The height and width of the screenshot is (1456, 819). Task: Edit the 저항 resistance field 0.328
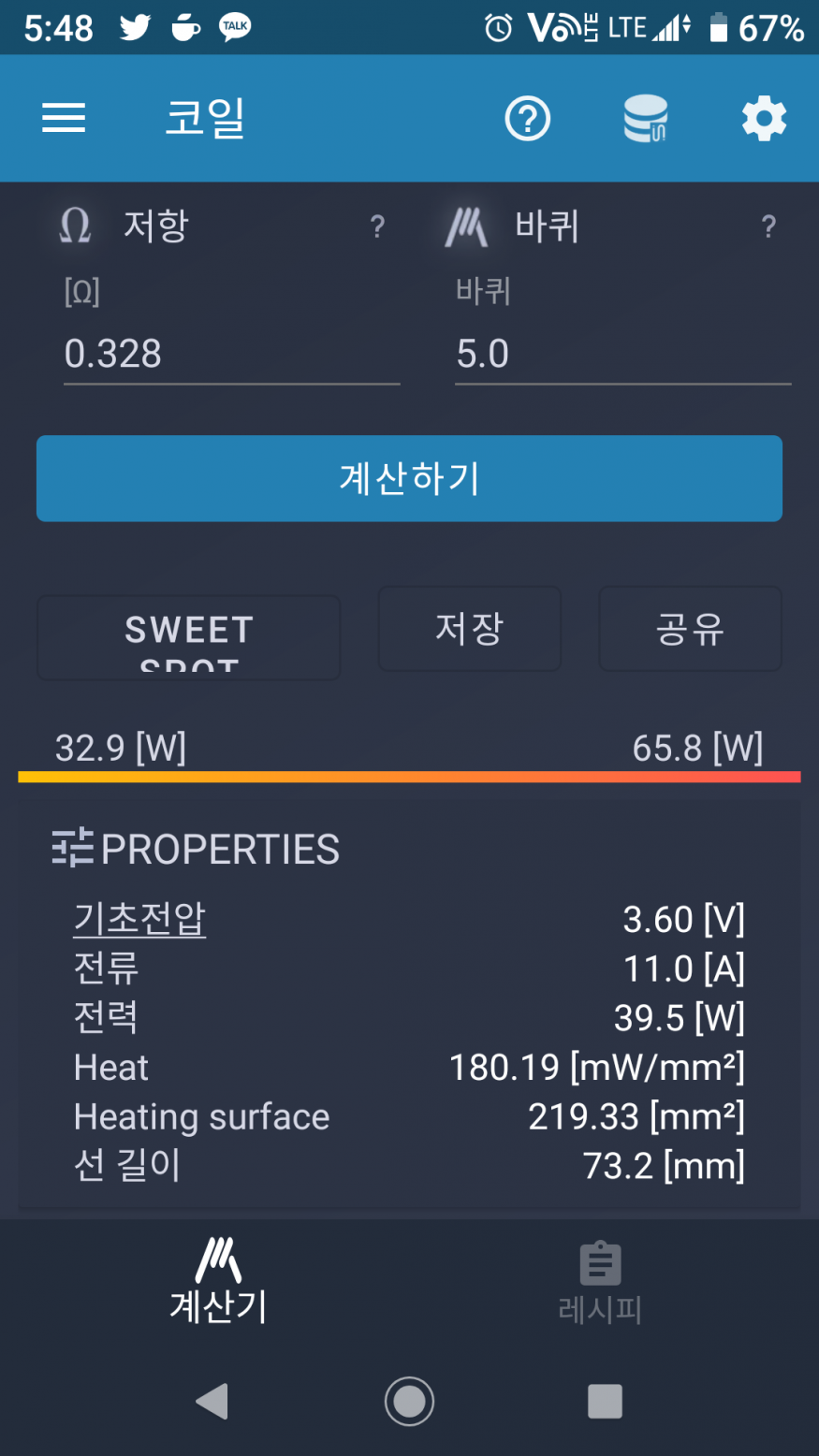[x=231, y=355]
